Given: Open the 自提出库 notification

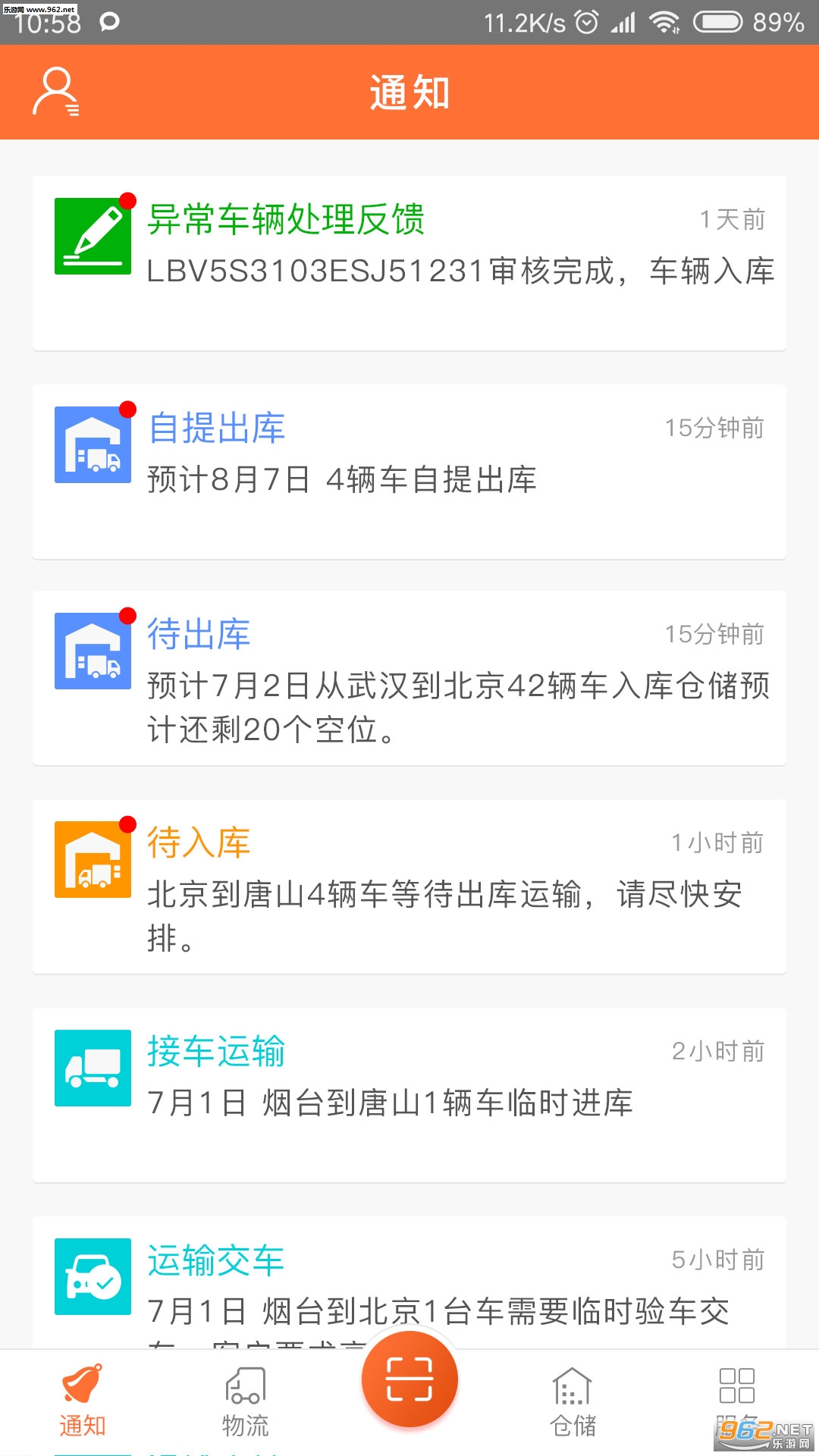Looking at the screenshot, I should (x=409, y=472).
